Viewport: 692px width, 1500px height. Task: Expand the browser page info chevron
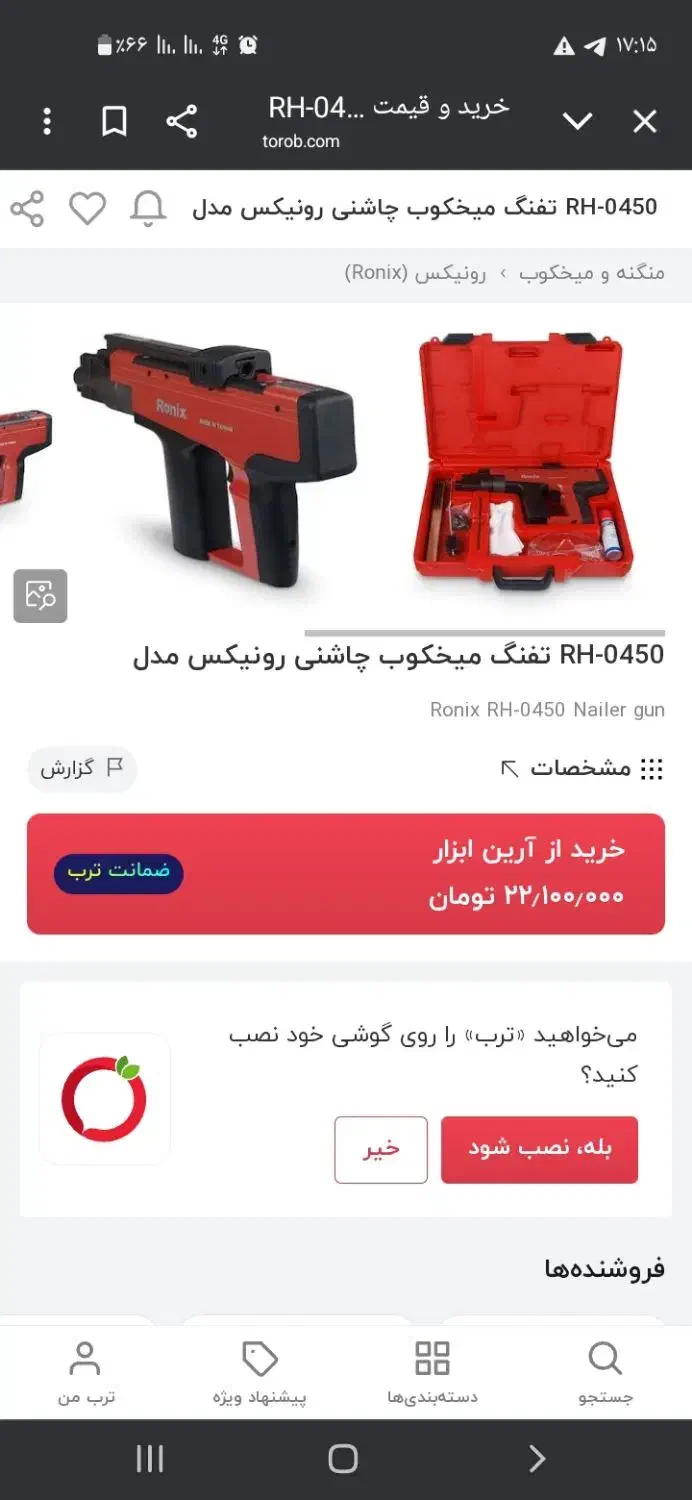(577, 122)
